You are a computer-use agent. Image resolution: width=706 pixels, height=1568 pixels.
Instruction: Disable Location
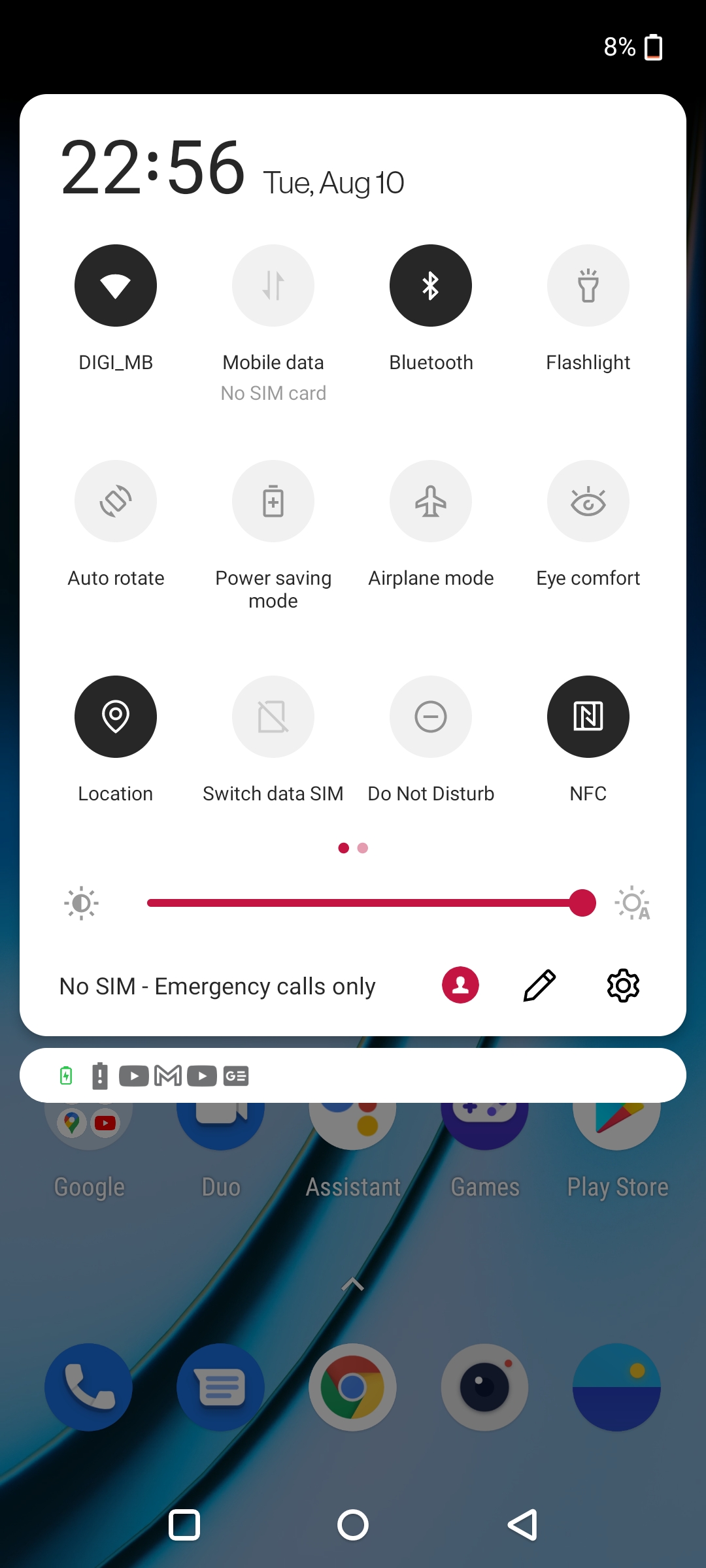[x=116, y=717]
